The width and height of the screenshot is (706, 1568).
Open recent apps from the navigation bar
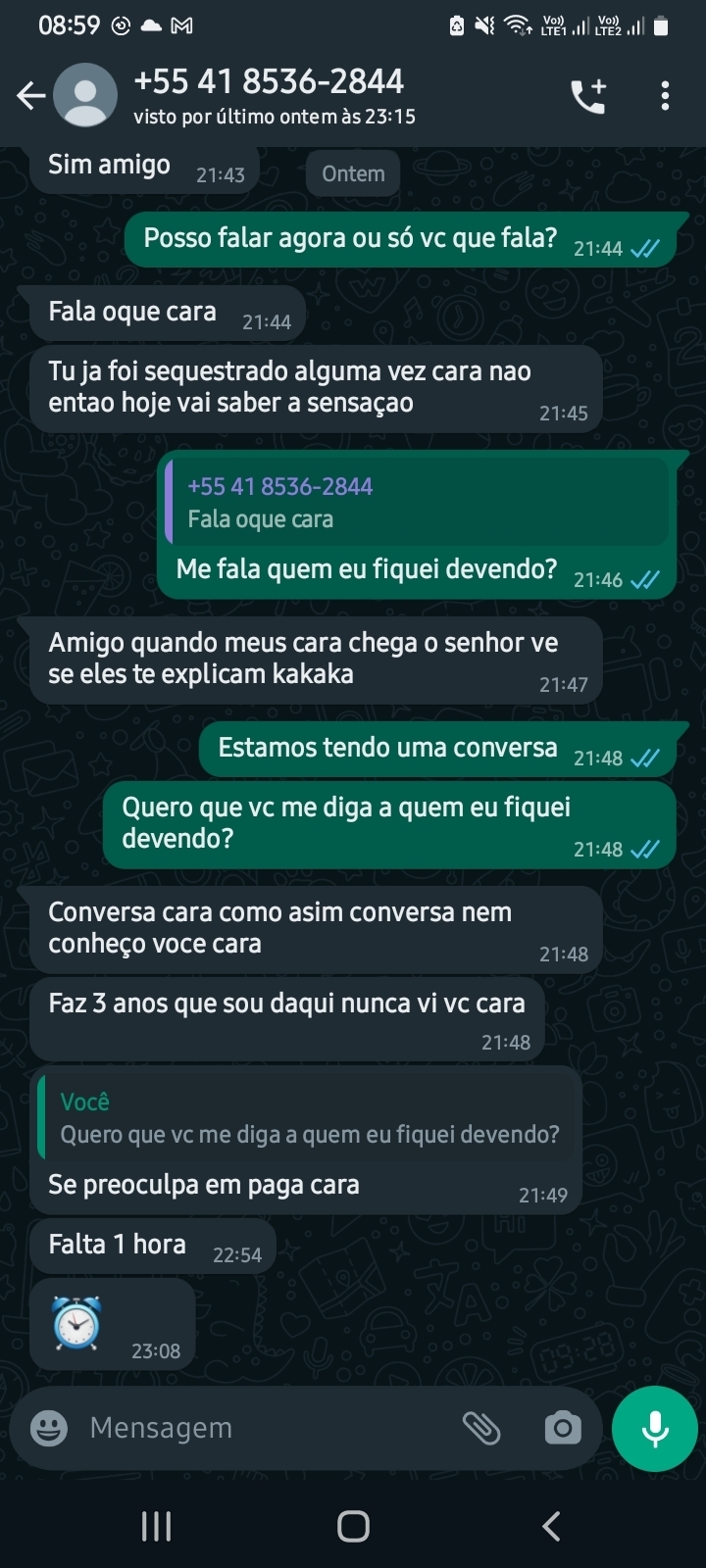(156, 1526)
